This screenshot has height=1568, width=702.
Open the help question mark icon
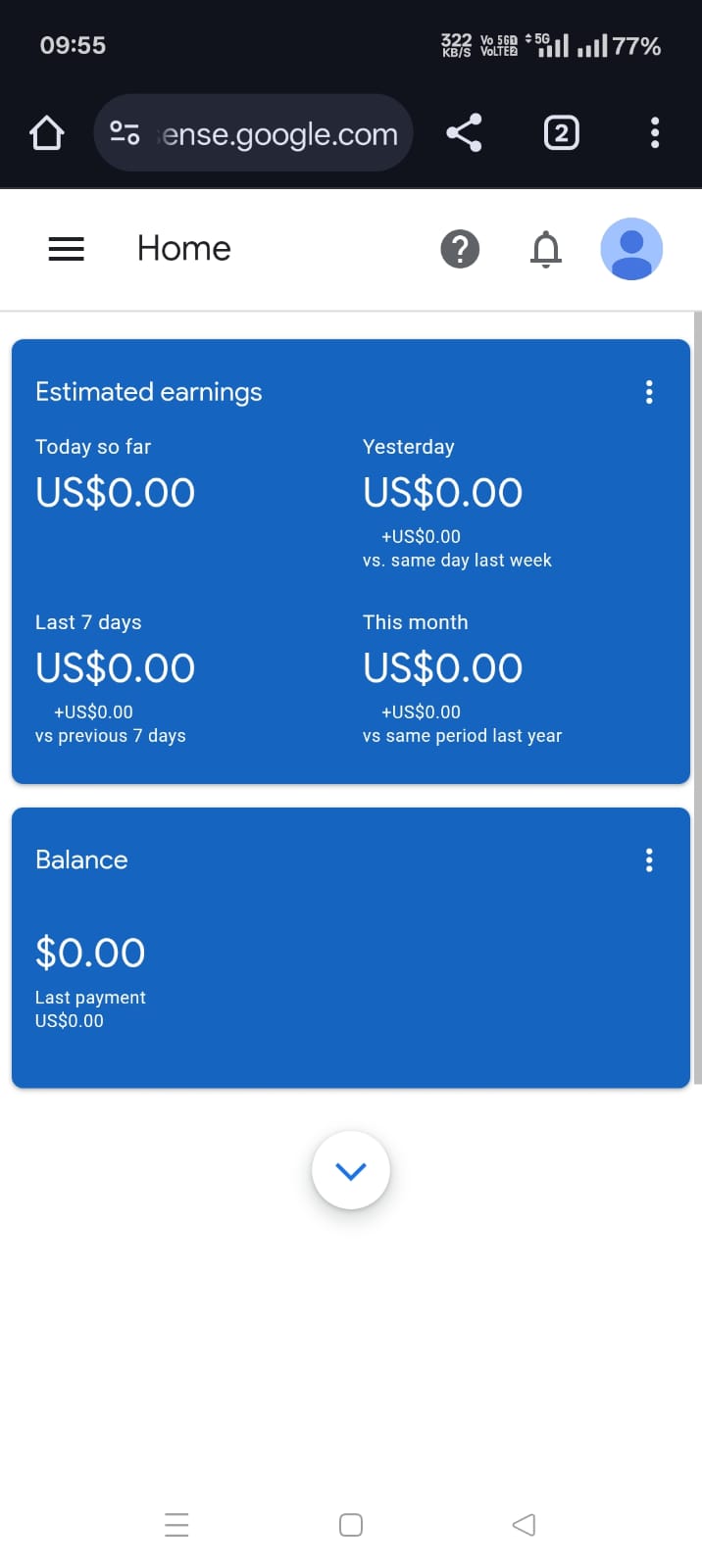pyautogui.click(x=460, y=249)
